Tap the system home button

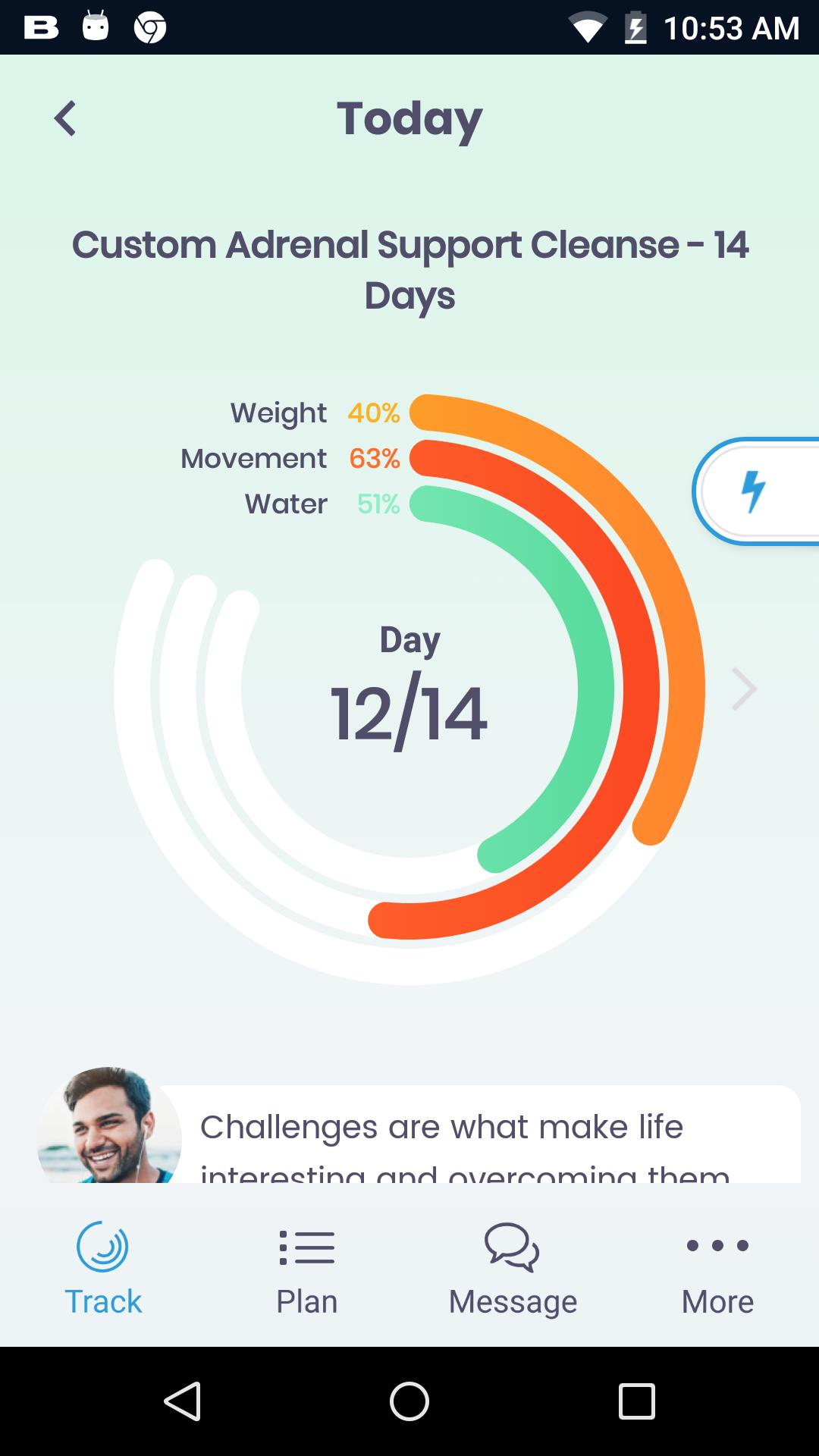(x=409, y=1401)
